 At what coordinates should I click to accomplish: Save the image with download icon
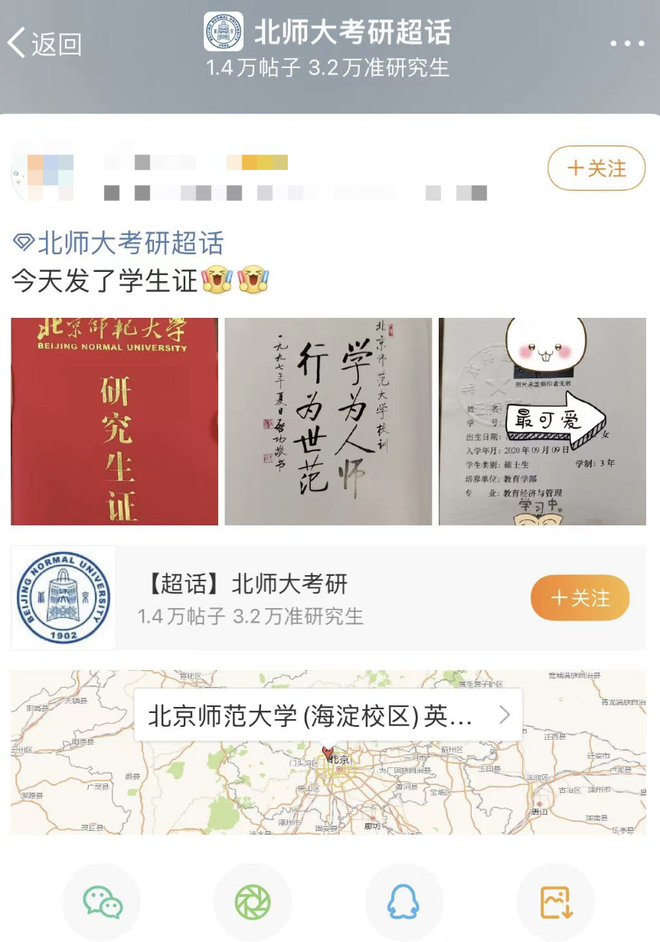click(555, 903)
